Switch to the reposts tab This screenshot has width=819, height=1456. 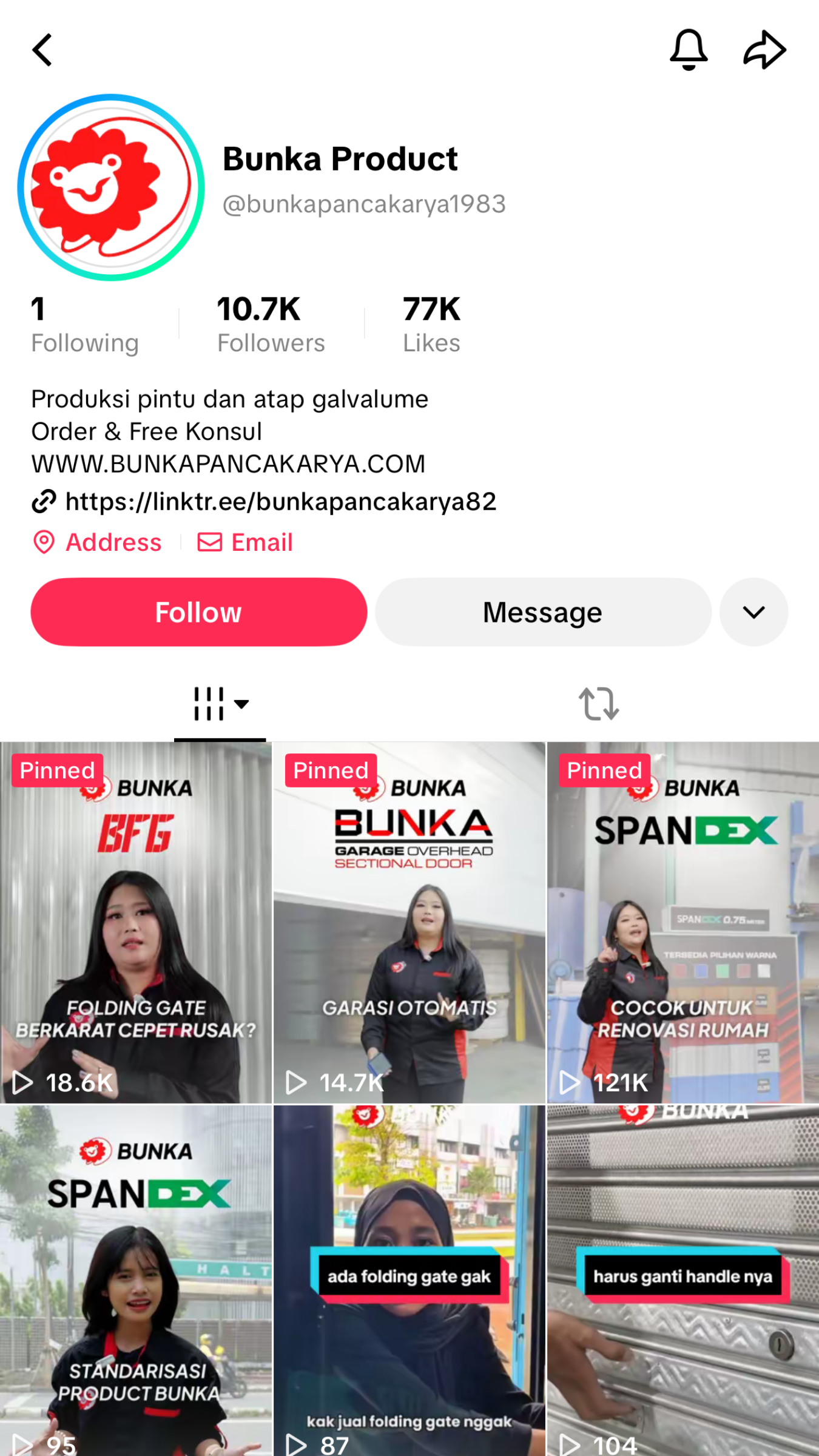click(599, 704)
